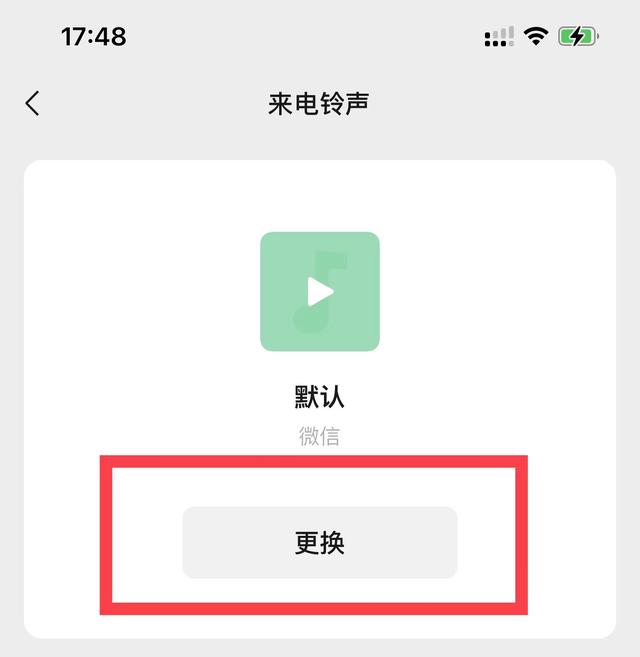Play the default 微信 ringtone preview
This screenshot has height=657, width=640.
click(x=319, y=291)
